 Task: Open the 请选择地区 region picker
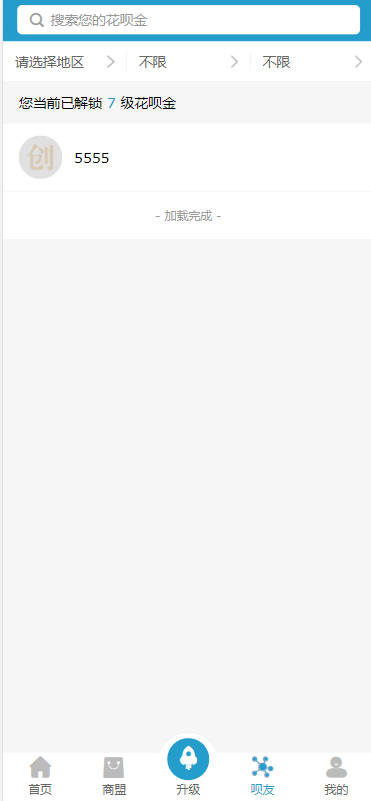[x=64, y=62]
